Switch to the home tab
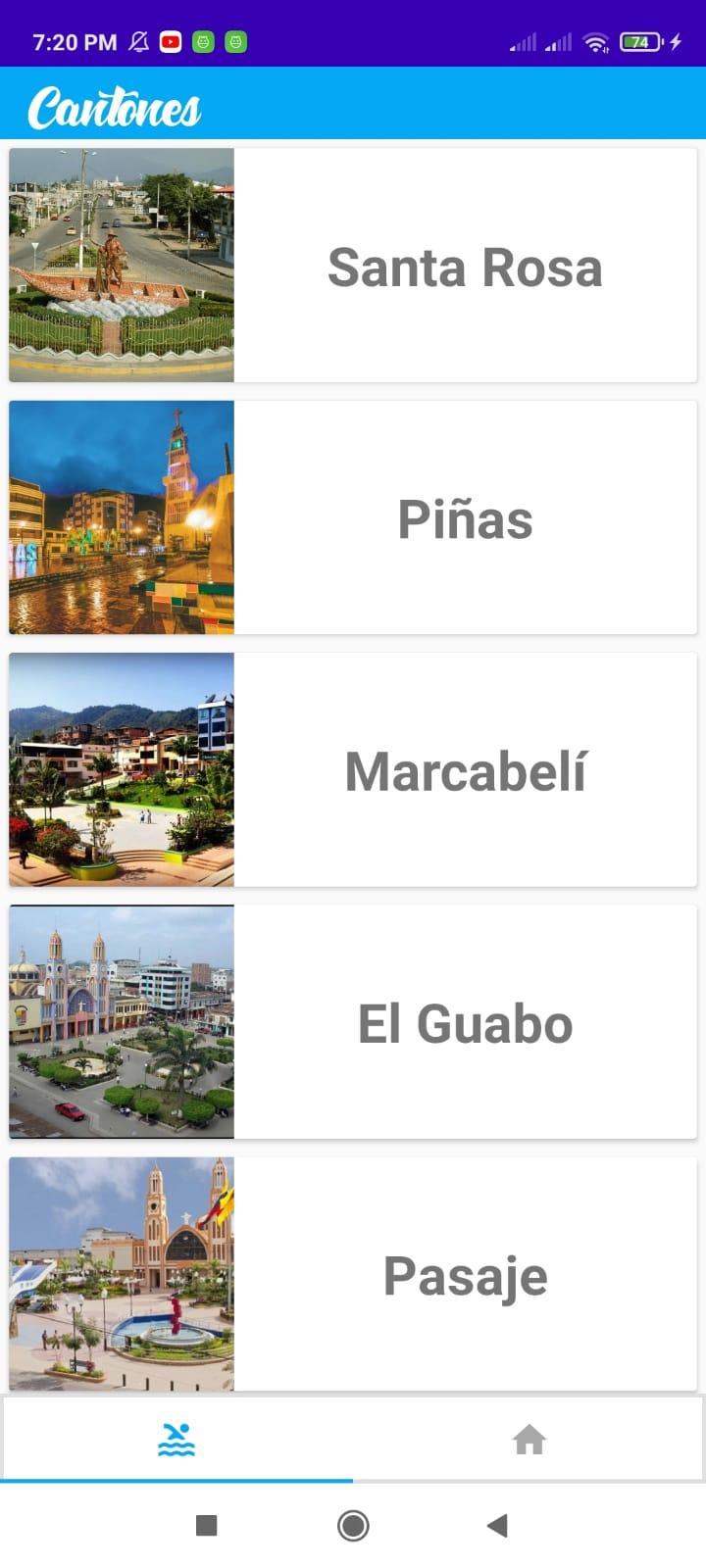This screenshot has height=1568, width=706. click(x=529, y=1440)
